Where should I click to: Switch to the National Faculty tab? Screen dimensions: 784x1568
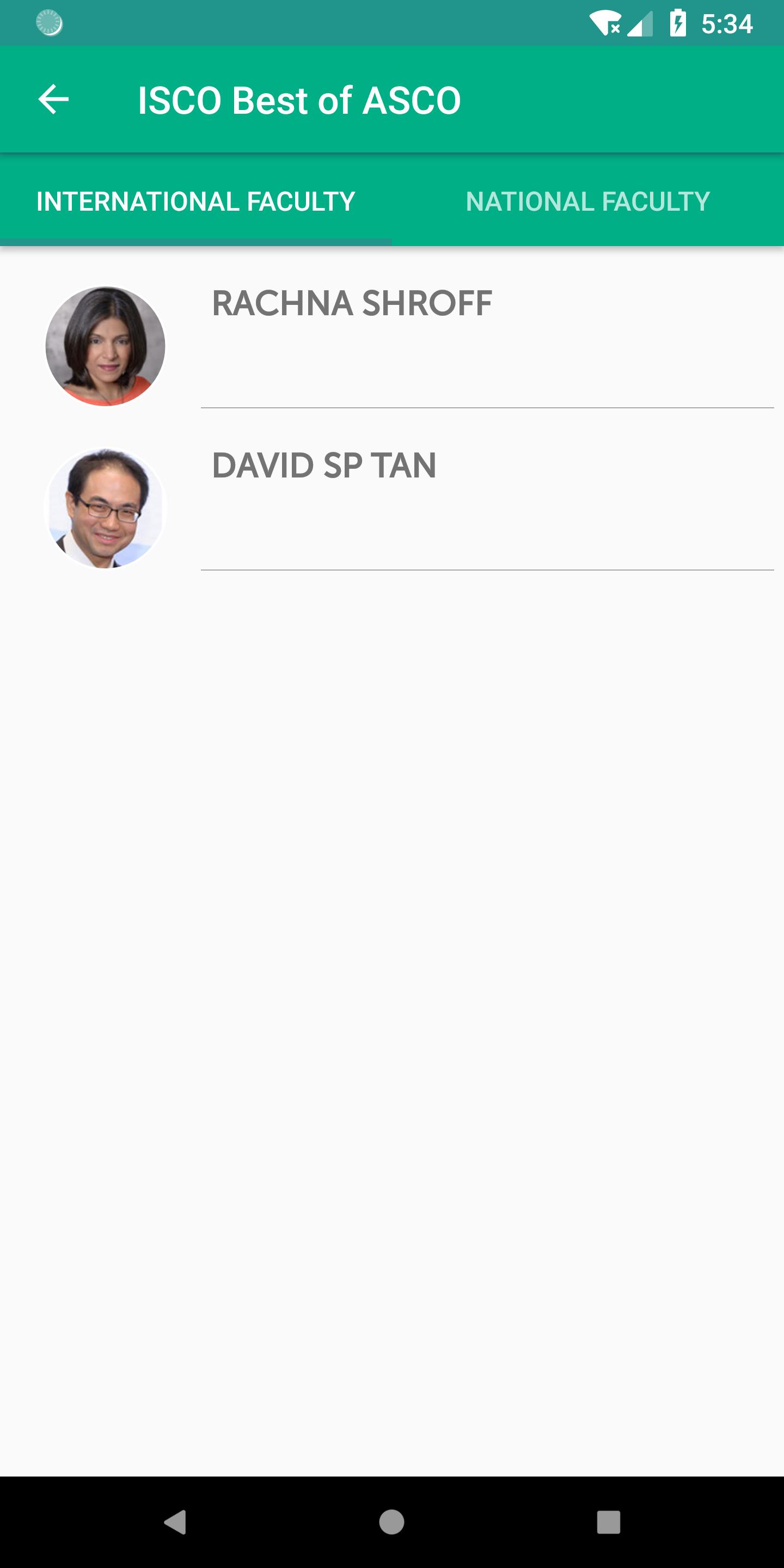[587, 201]
